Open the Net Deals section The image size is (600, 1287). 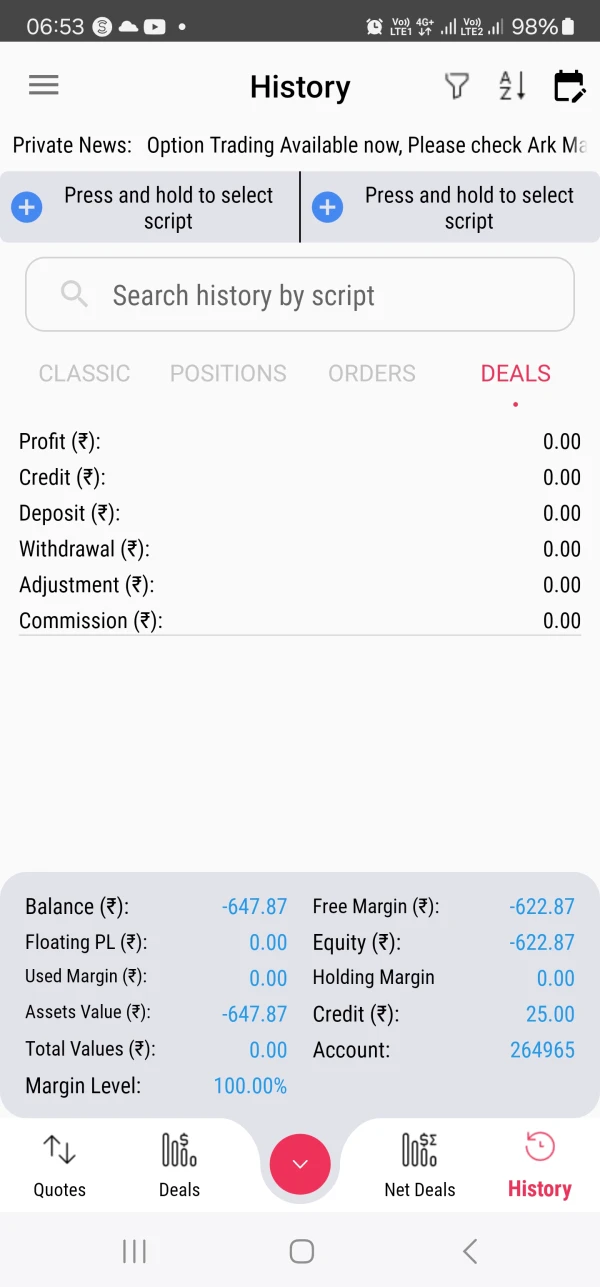(420, 1164)
